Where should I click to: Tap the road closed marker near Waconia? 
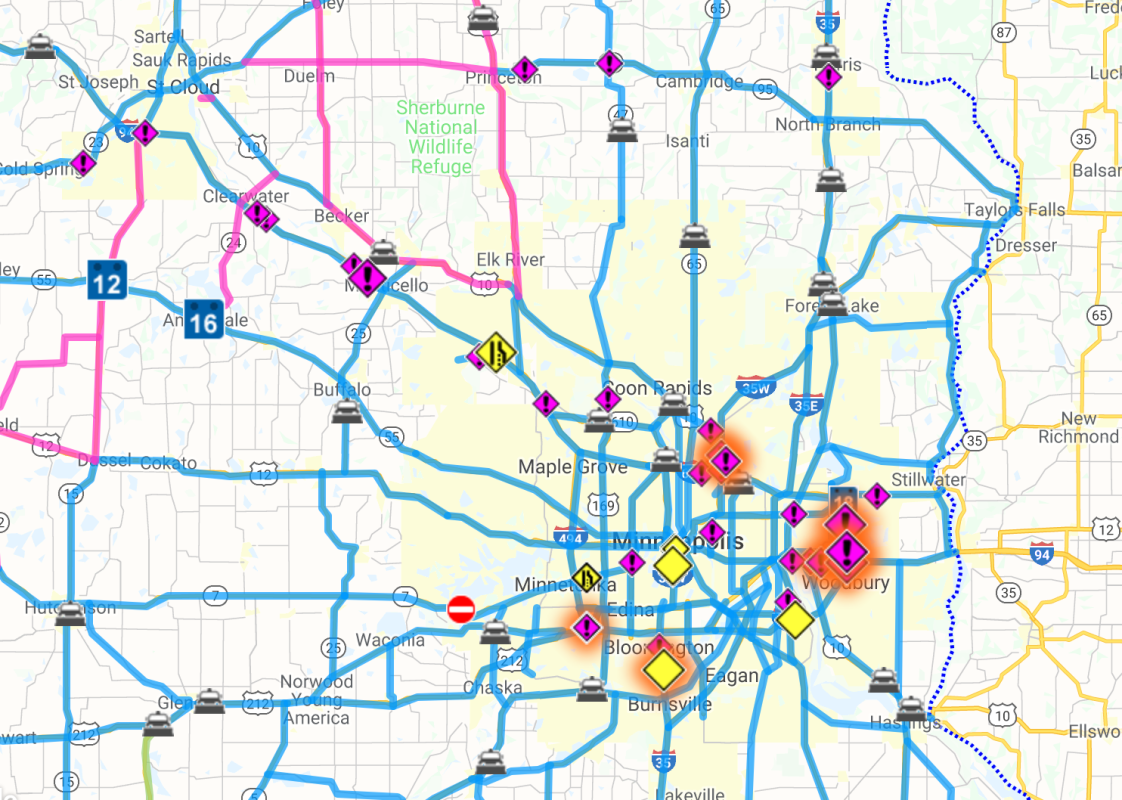point(460,609)
